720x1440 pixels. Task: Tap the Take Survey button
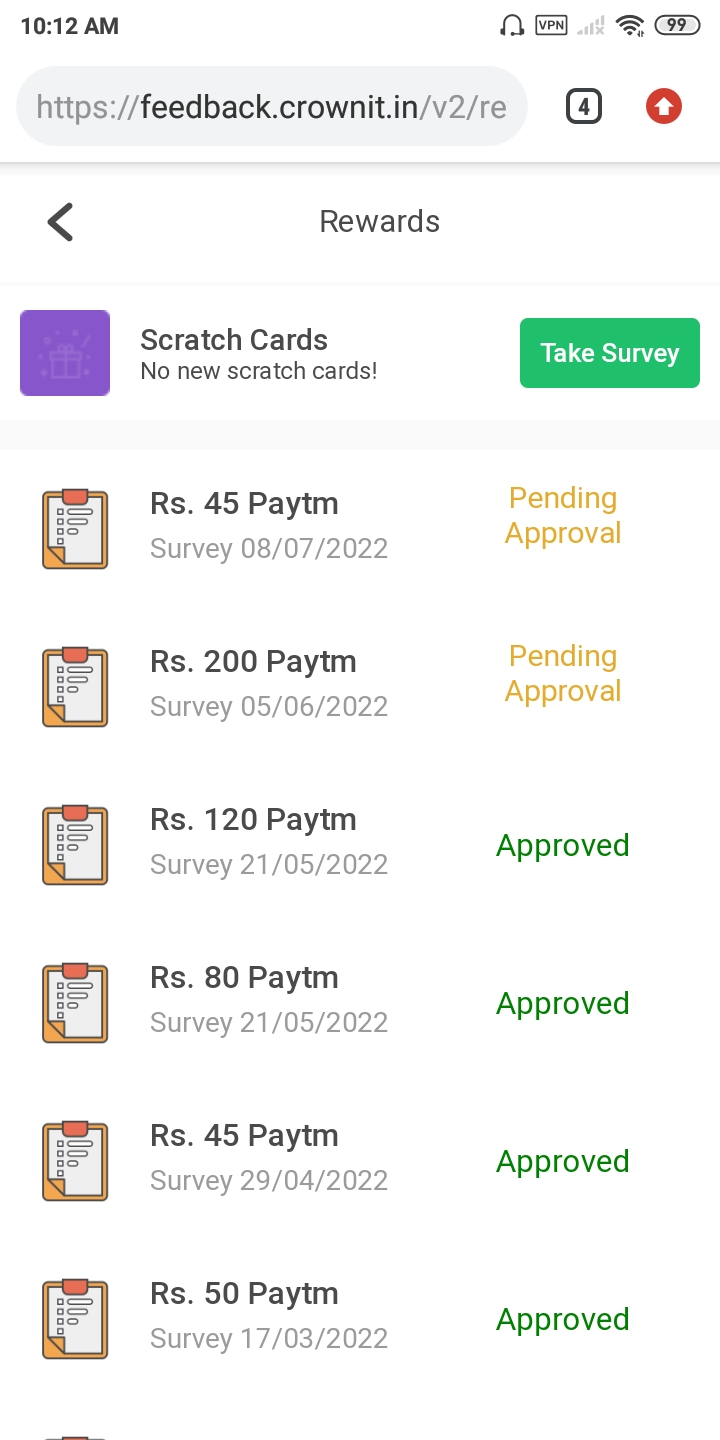point(609,353)
